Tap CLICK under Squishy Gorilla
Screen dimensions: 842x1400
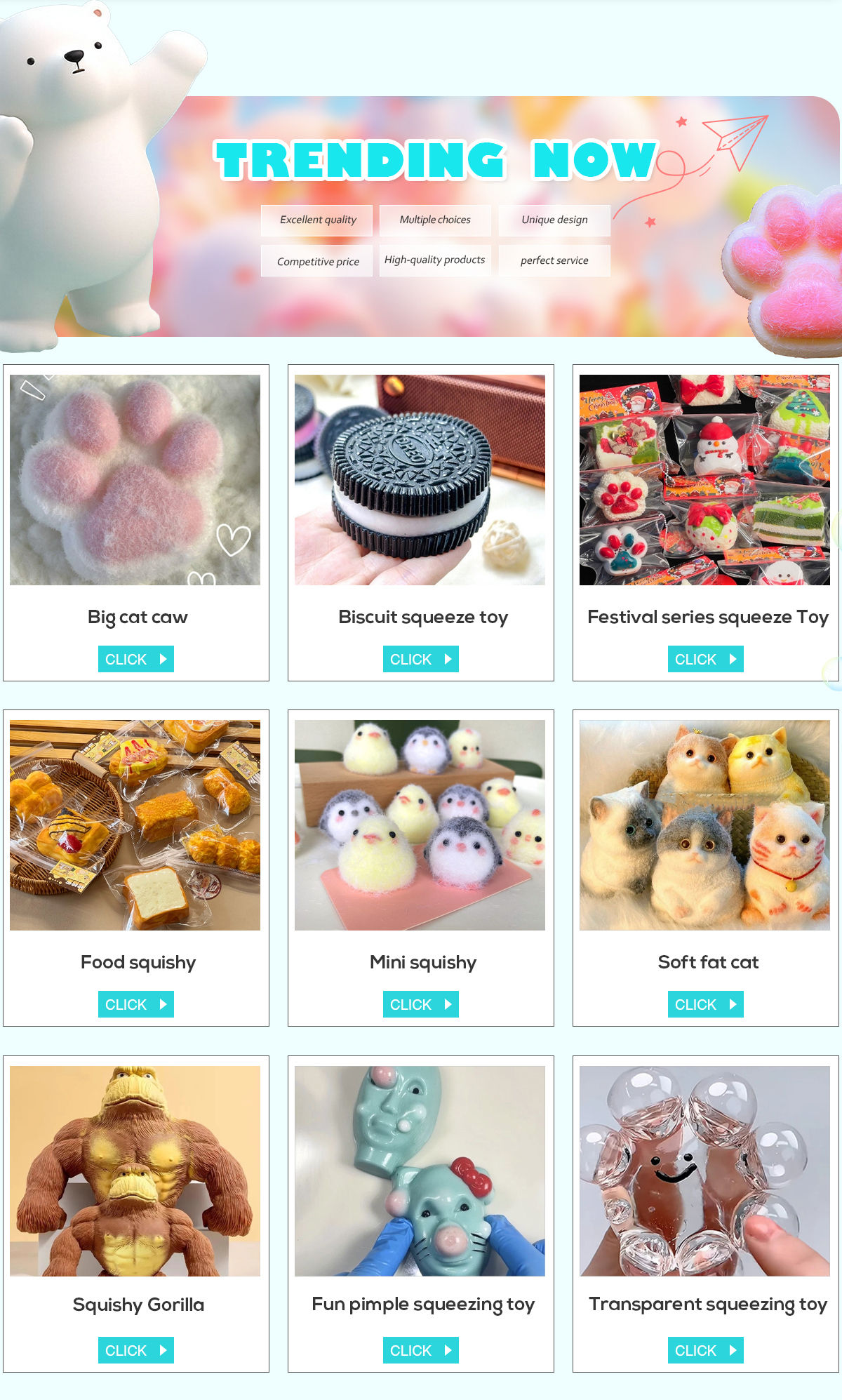click(136, 1350)
